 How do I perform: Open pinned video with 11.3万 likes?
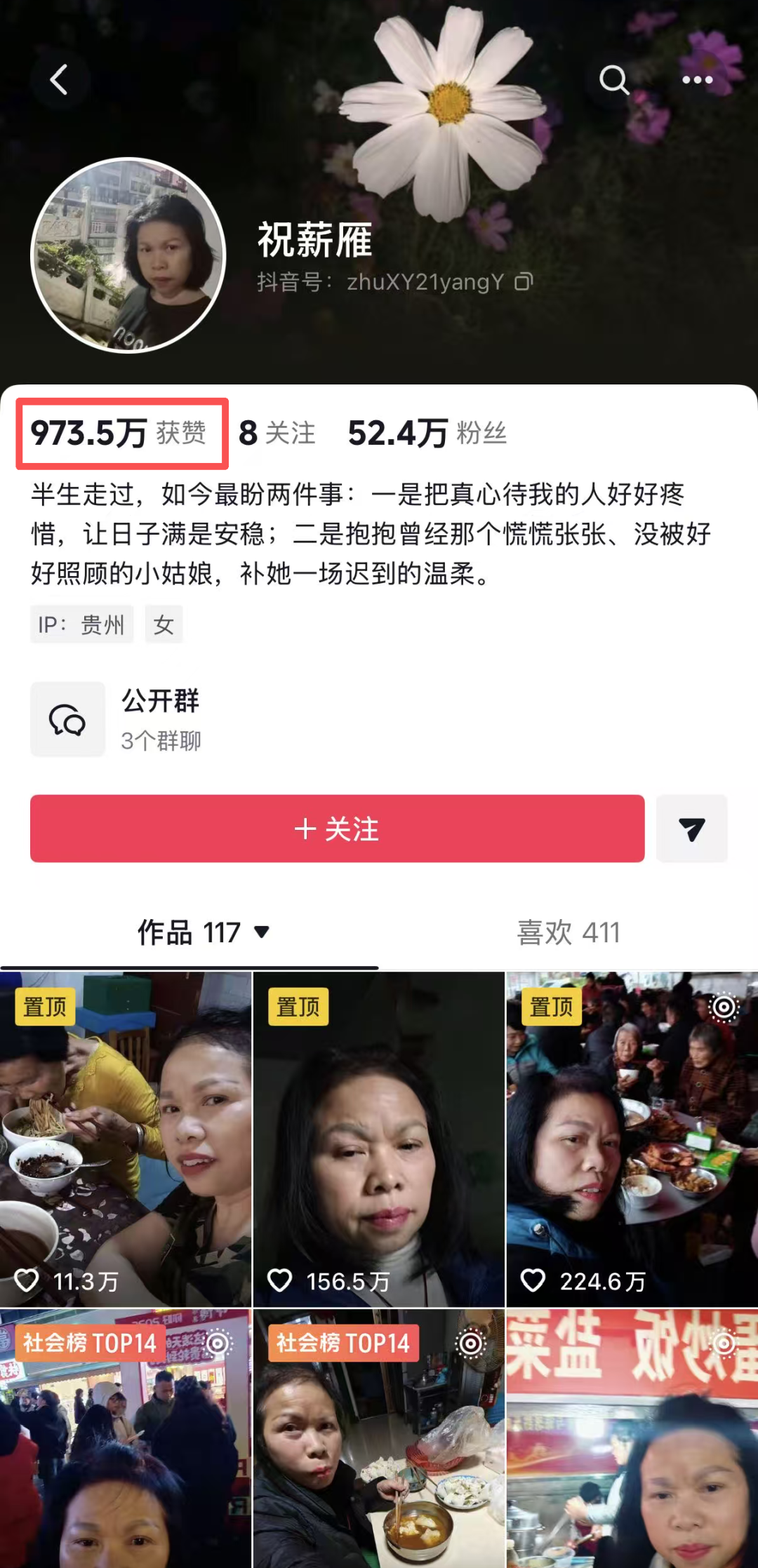(126, 1138)
